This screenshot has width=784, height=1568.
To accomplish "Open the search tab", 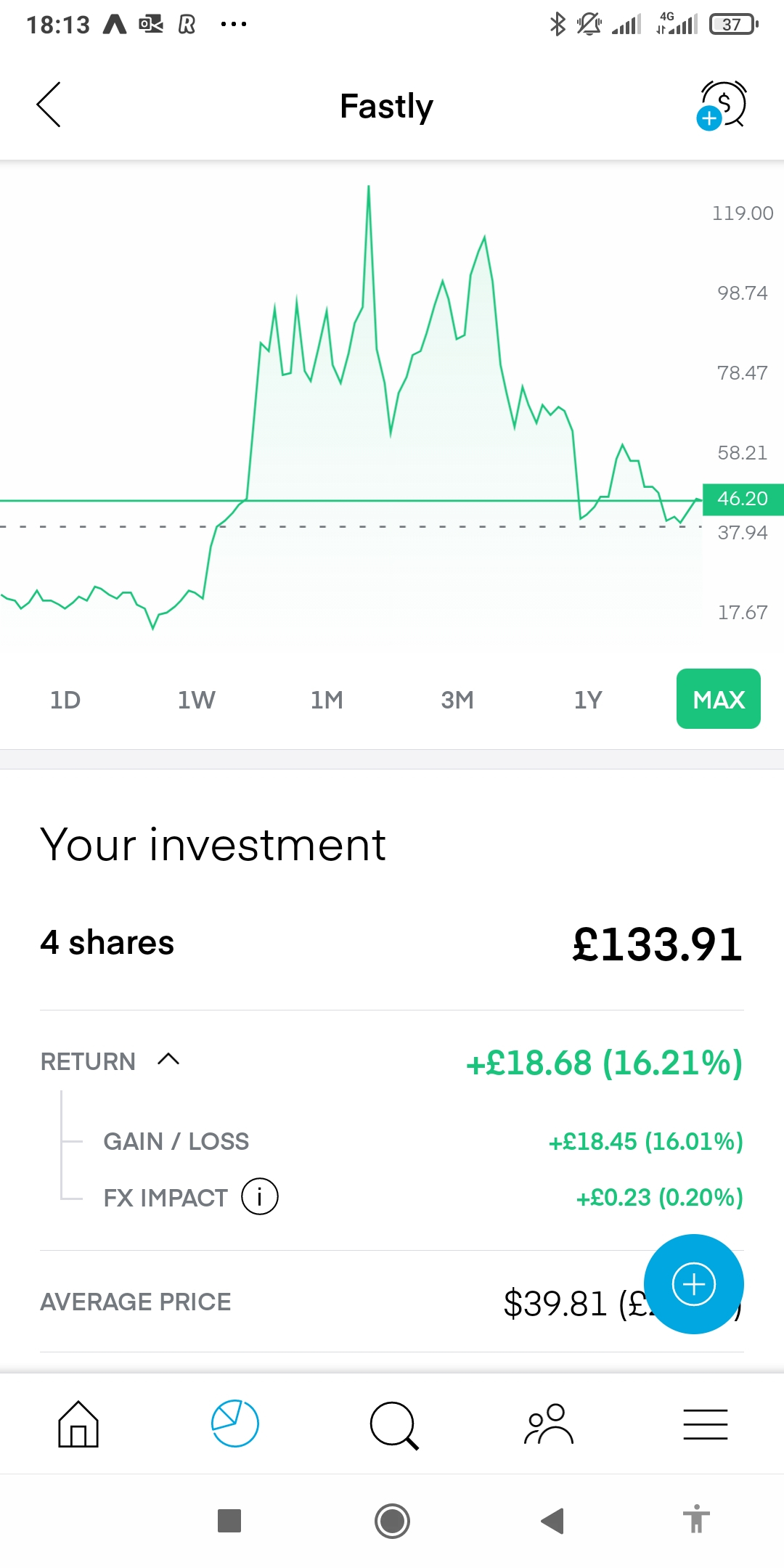I will click(x=394, y=1426).
